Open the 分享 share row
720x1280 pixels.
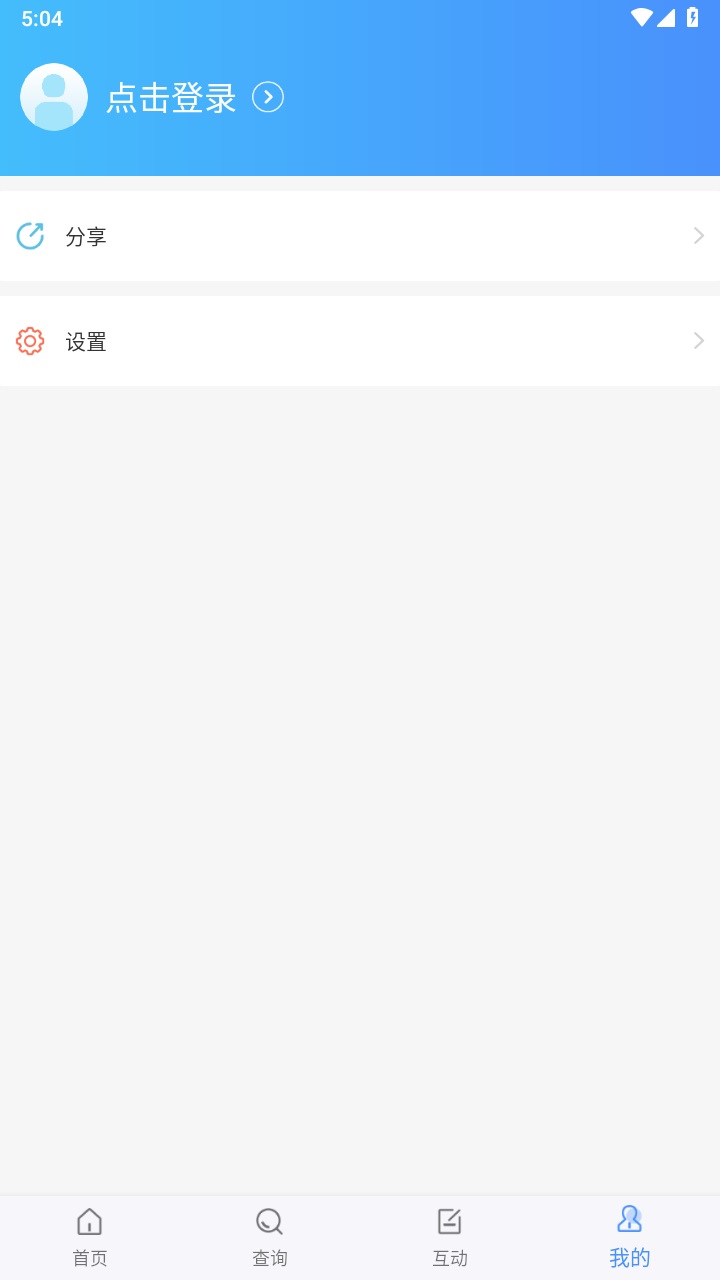360,236
